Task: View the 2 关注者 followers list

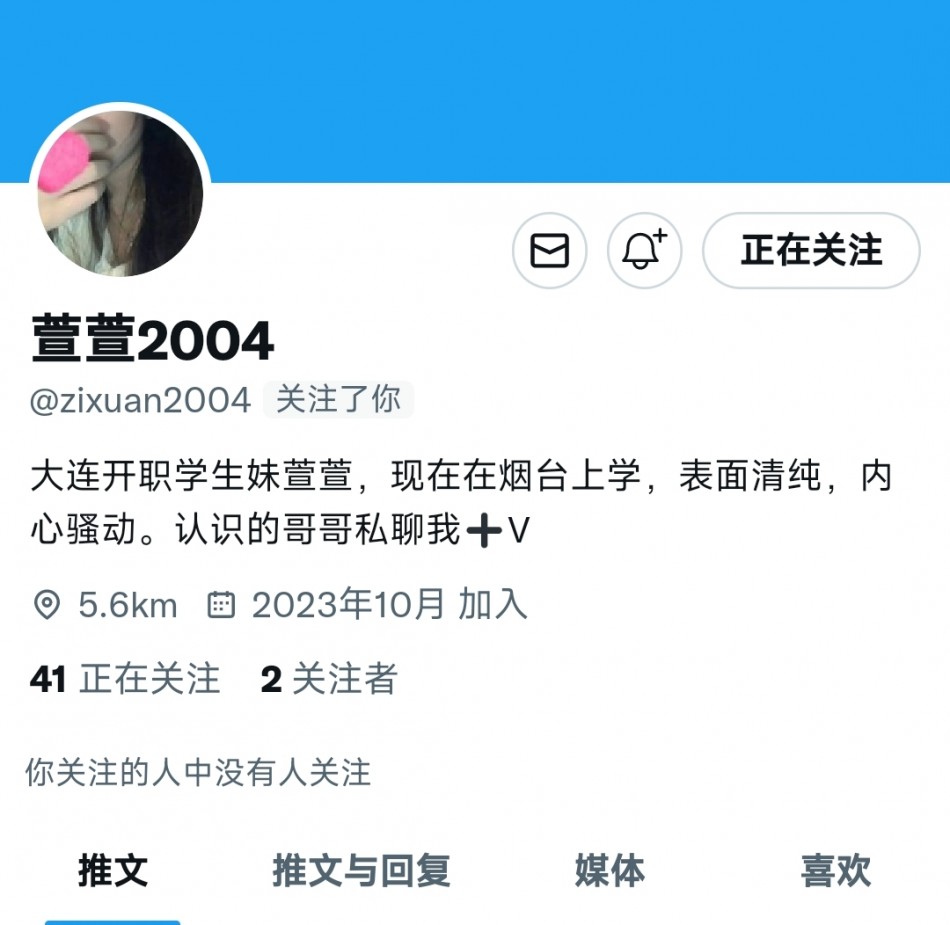Action: tap(329, 679)
